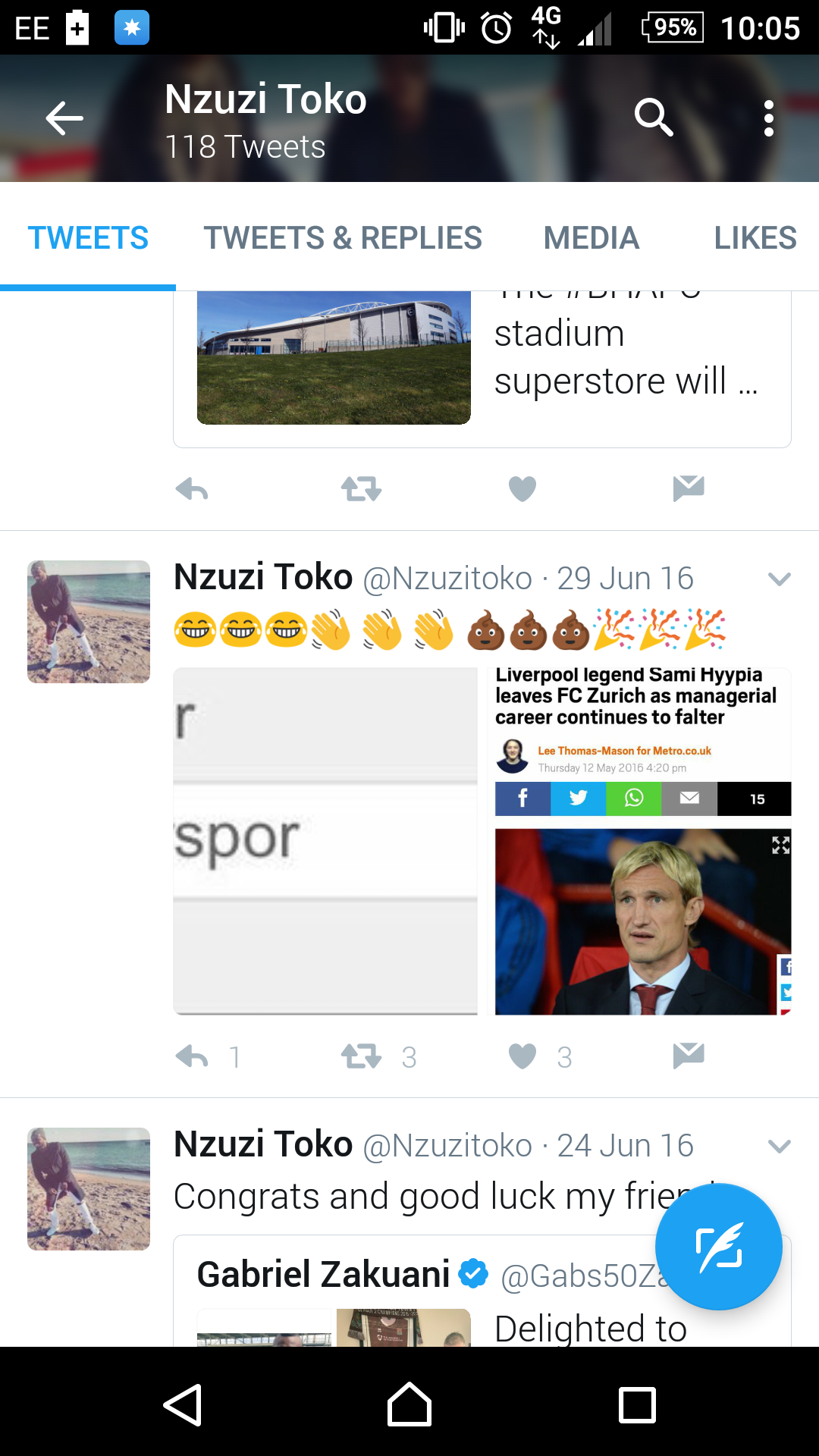Screen dimensions: 819x1456
Task: Switch to Tweets & Replies tab
Action: pyautogui.click(x=343, y=238)
